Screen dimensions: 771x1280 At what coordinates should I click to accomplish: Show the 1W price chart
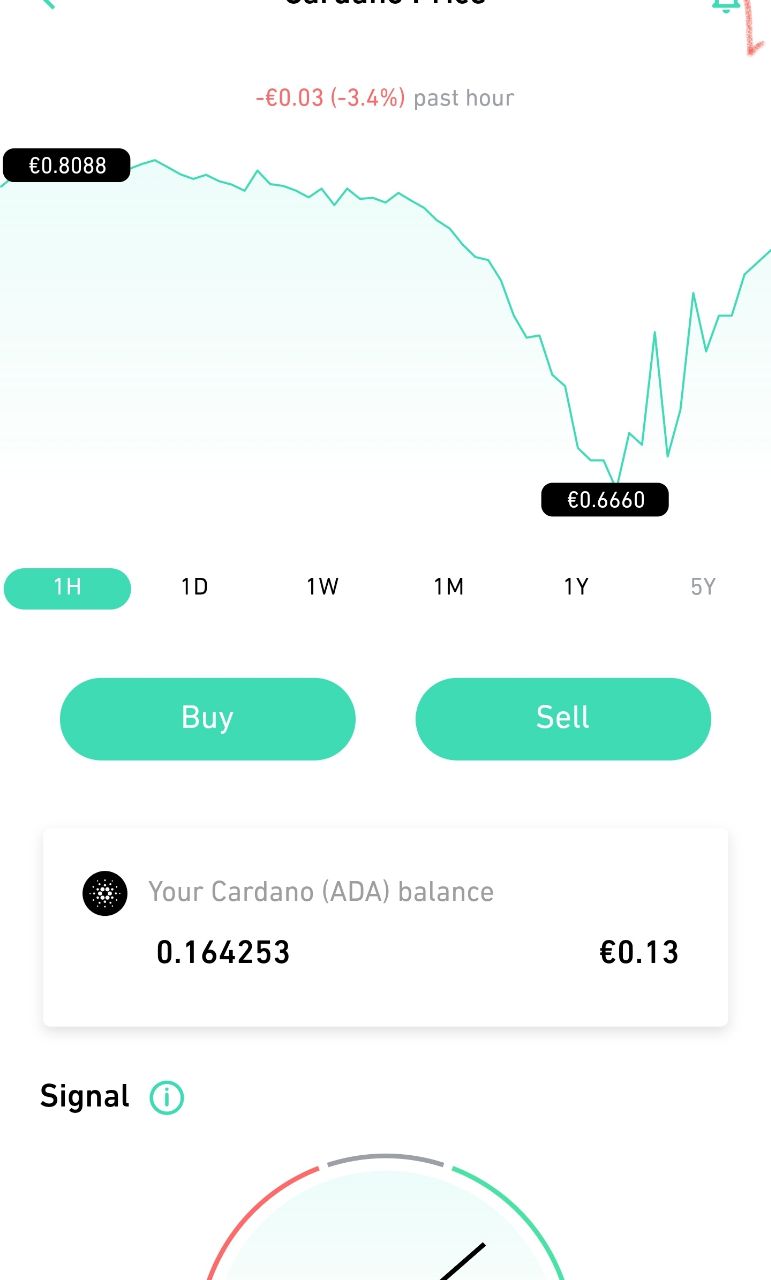point(322,588)
